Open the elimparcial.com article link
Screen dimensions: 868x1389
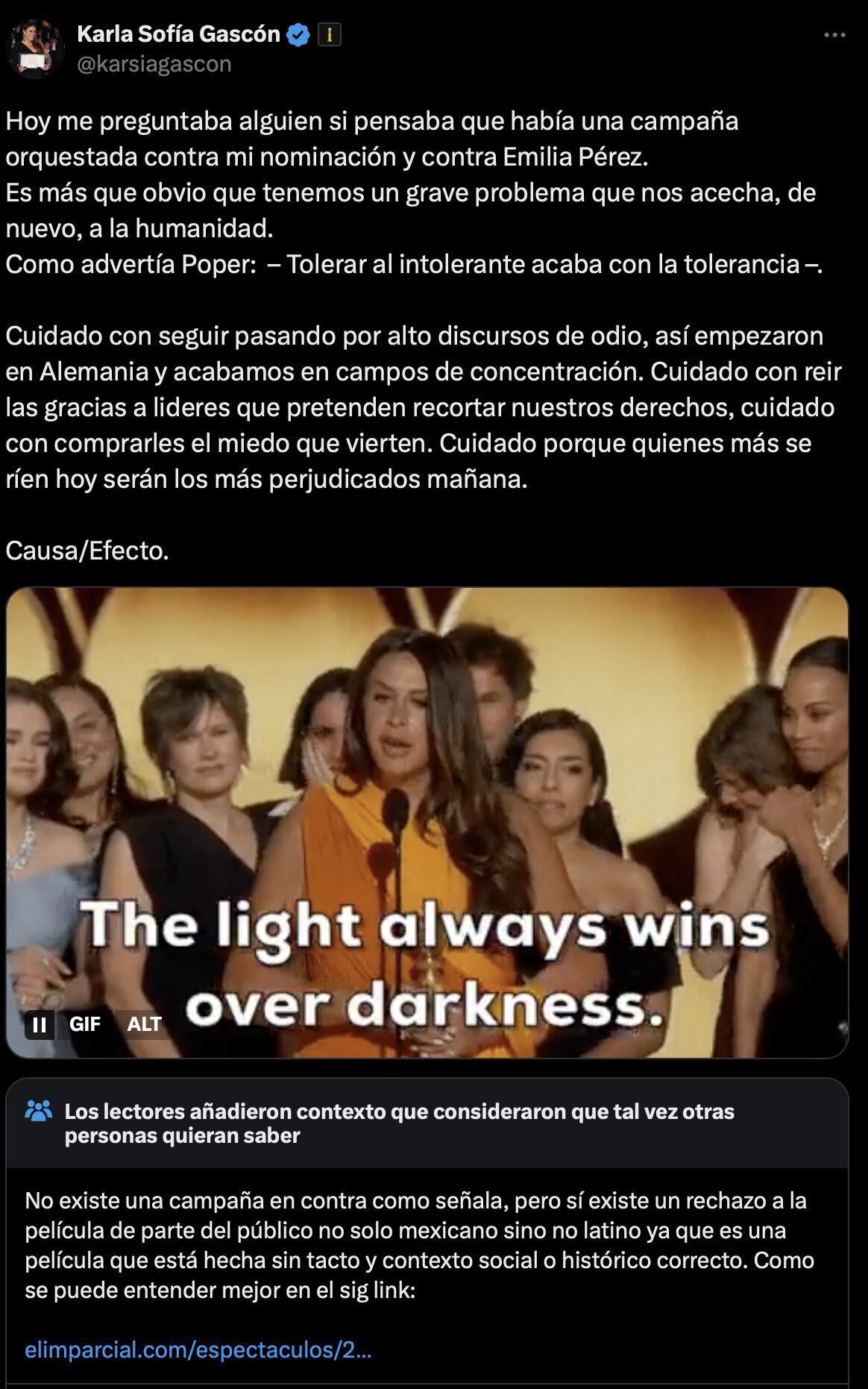pyautogui.click(x=198, y=1349)
